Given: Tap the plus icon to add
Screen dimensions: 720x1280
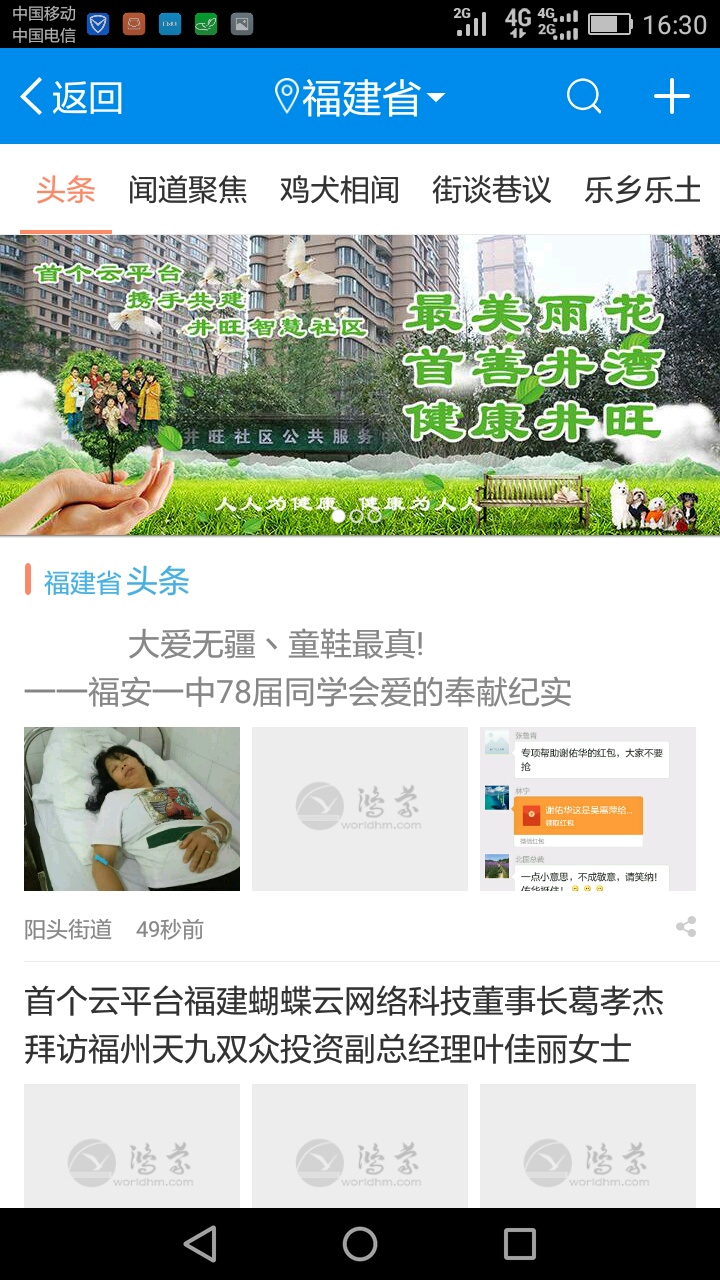Looking at the screenshot, I should point(672,97).
